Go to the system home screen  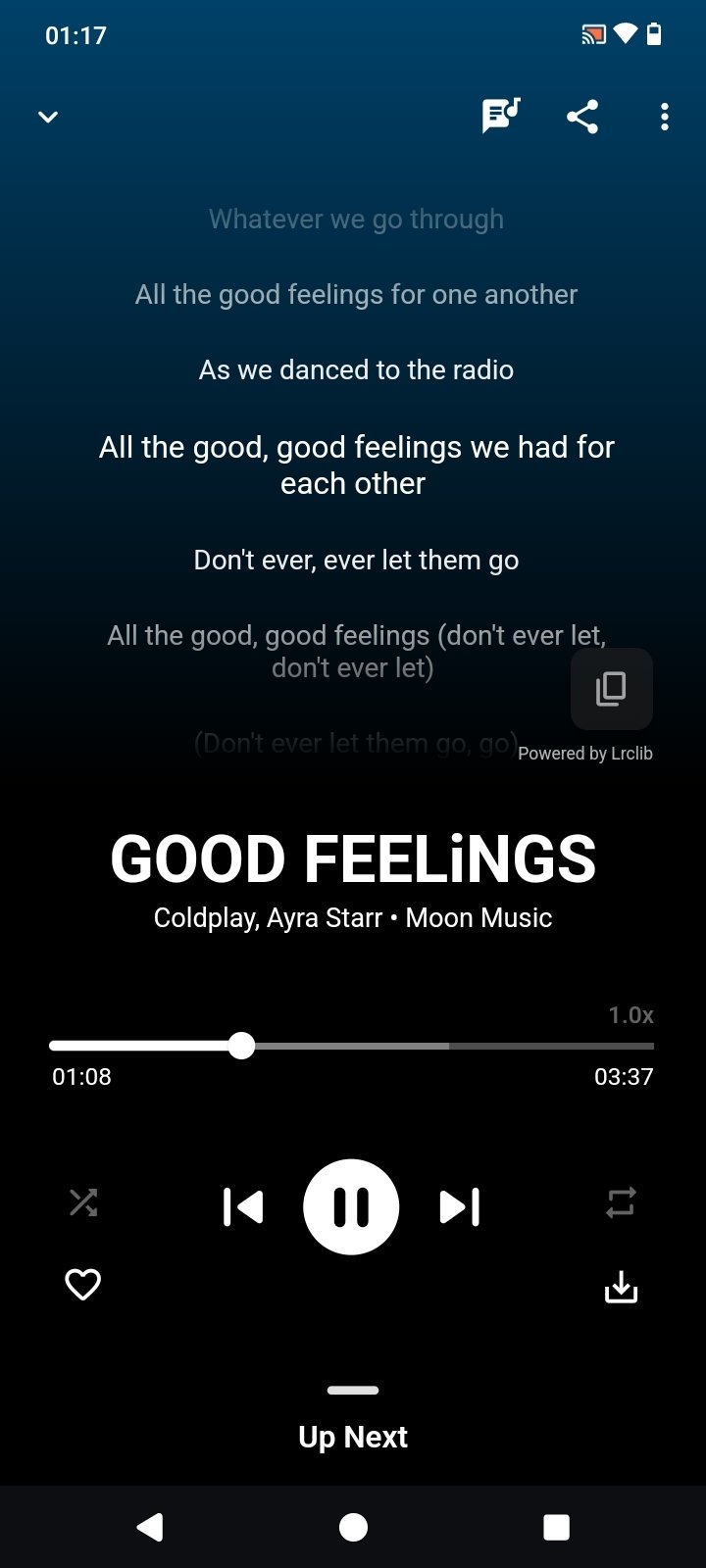pyautogui.click(x=353, y=1527)
